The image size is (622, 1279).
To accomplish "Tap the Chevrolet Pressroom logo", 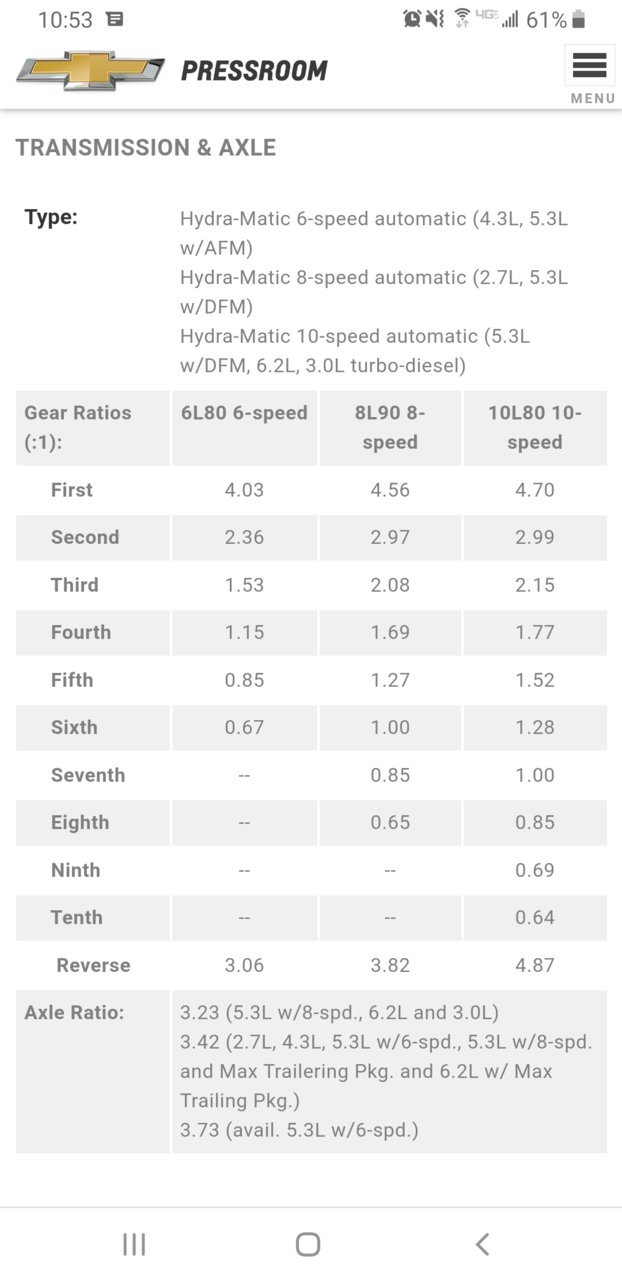I will 172,71.
